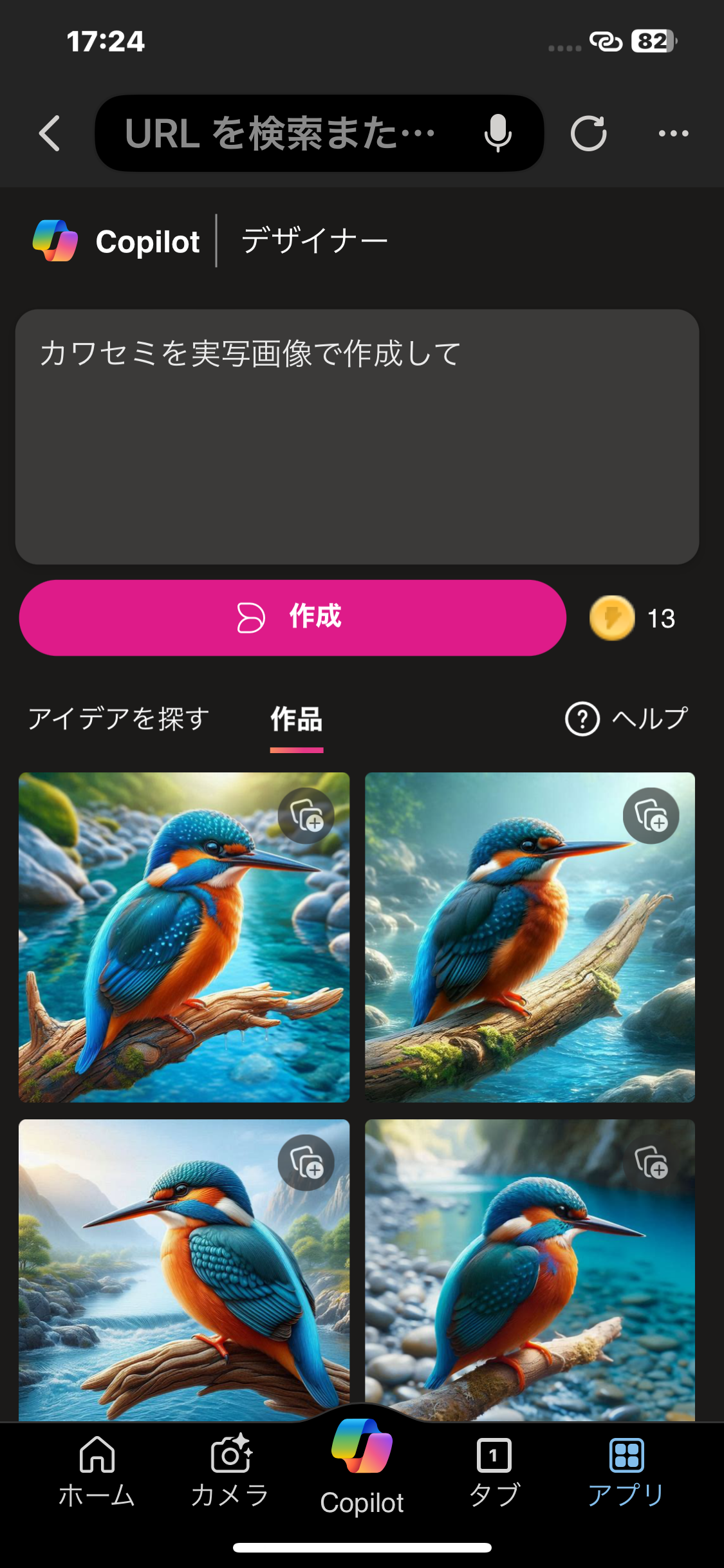Go back to the previous page

pyautogui.click(x=50, y=134)
